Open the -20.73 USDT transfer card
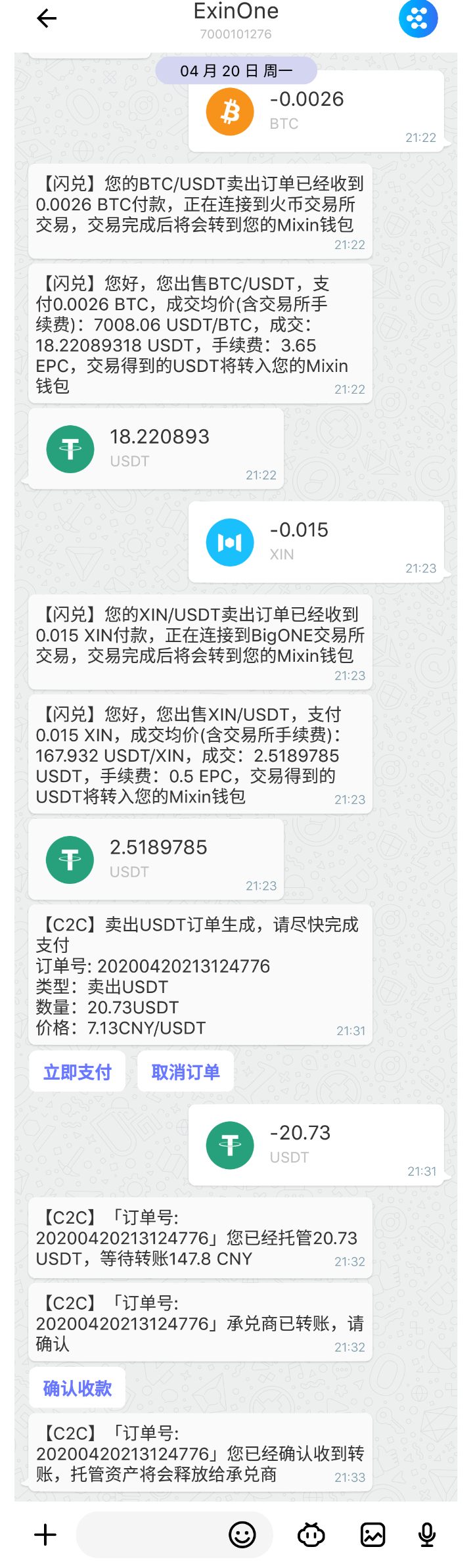 316,1145
